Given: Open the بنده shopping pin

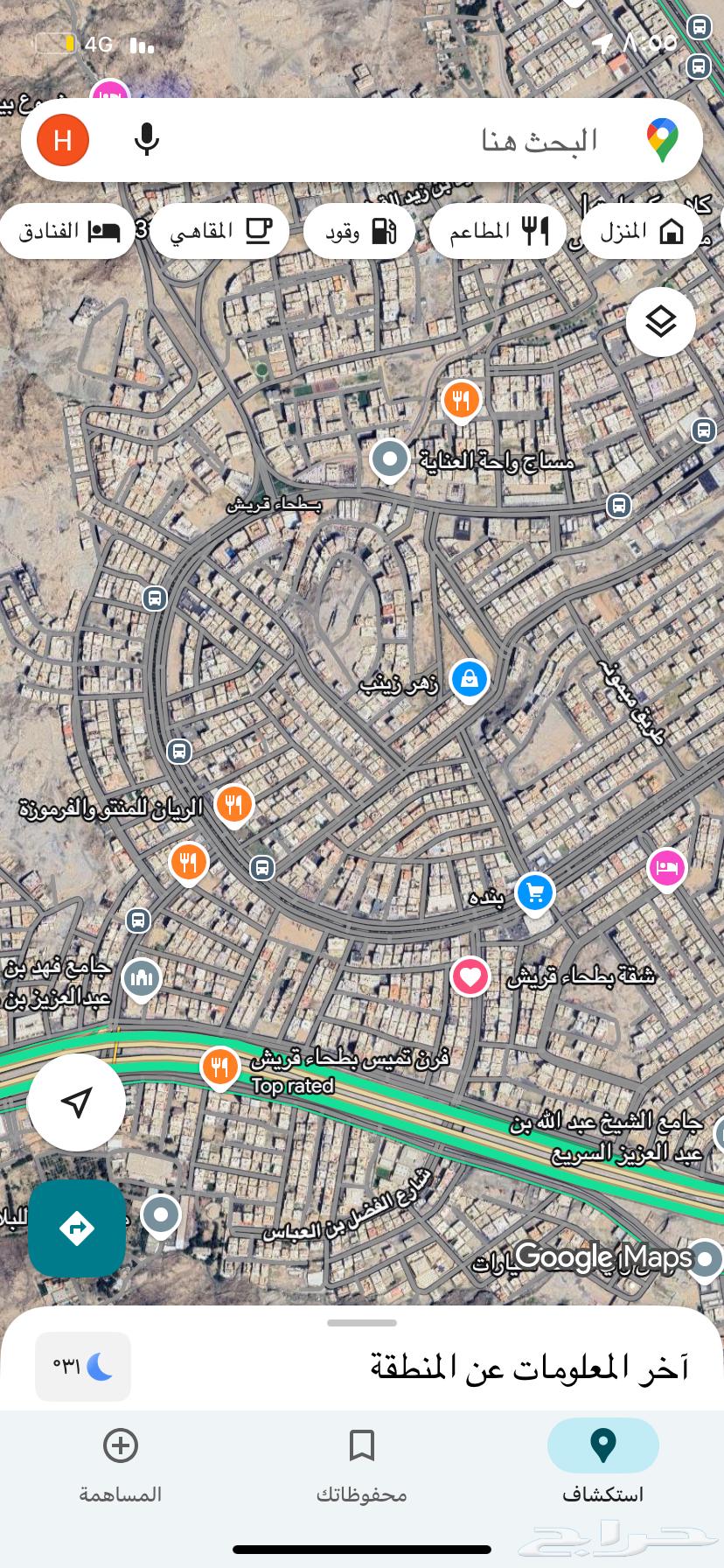Looking at the screenshot, I should point(535,893).
